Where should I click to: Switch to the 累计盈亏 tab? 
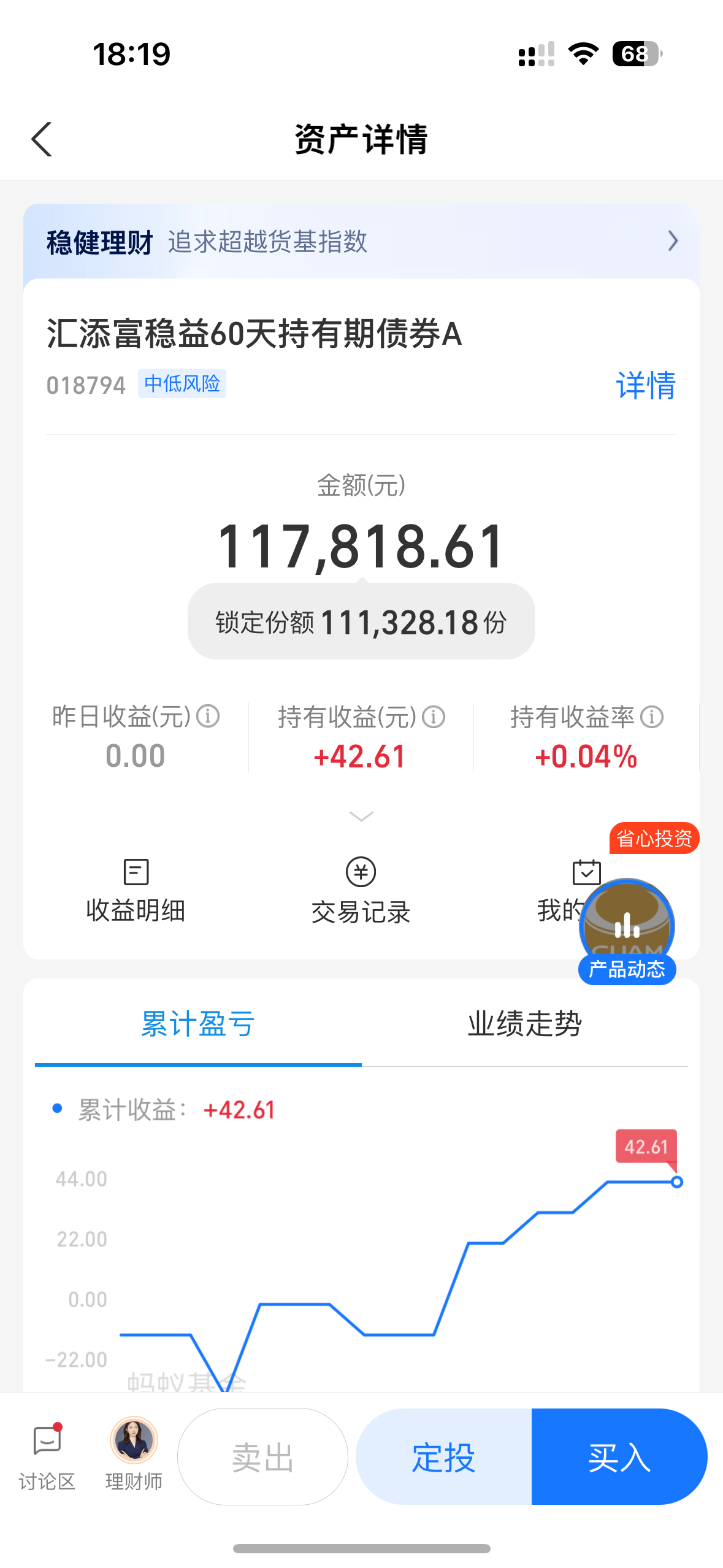(197, 1024)
